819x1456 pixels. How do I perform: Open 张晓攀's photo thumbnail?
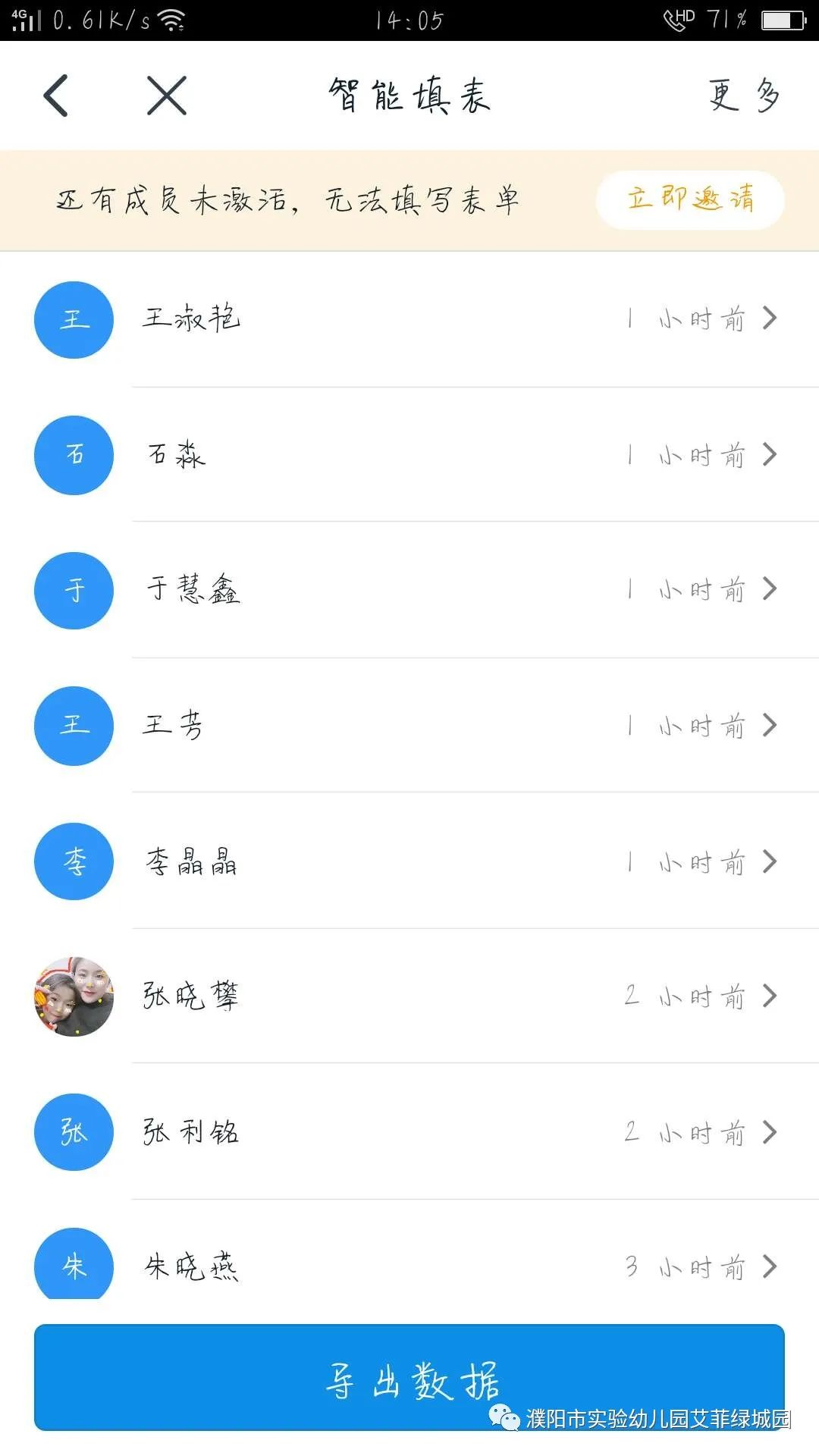(x=73, y=996)
